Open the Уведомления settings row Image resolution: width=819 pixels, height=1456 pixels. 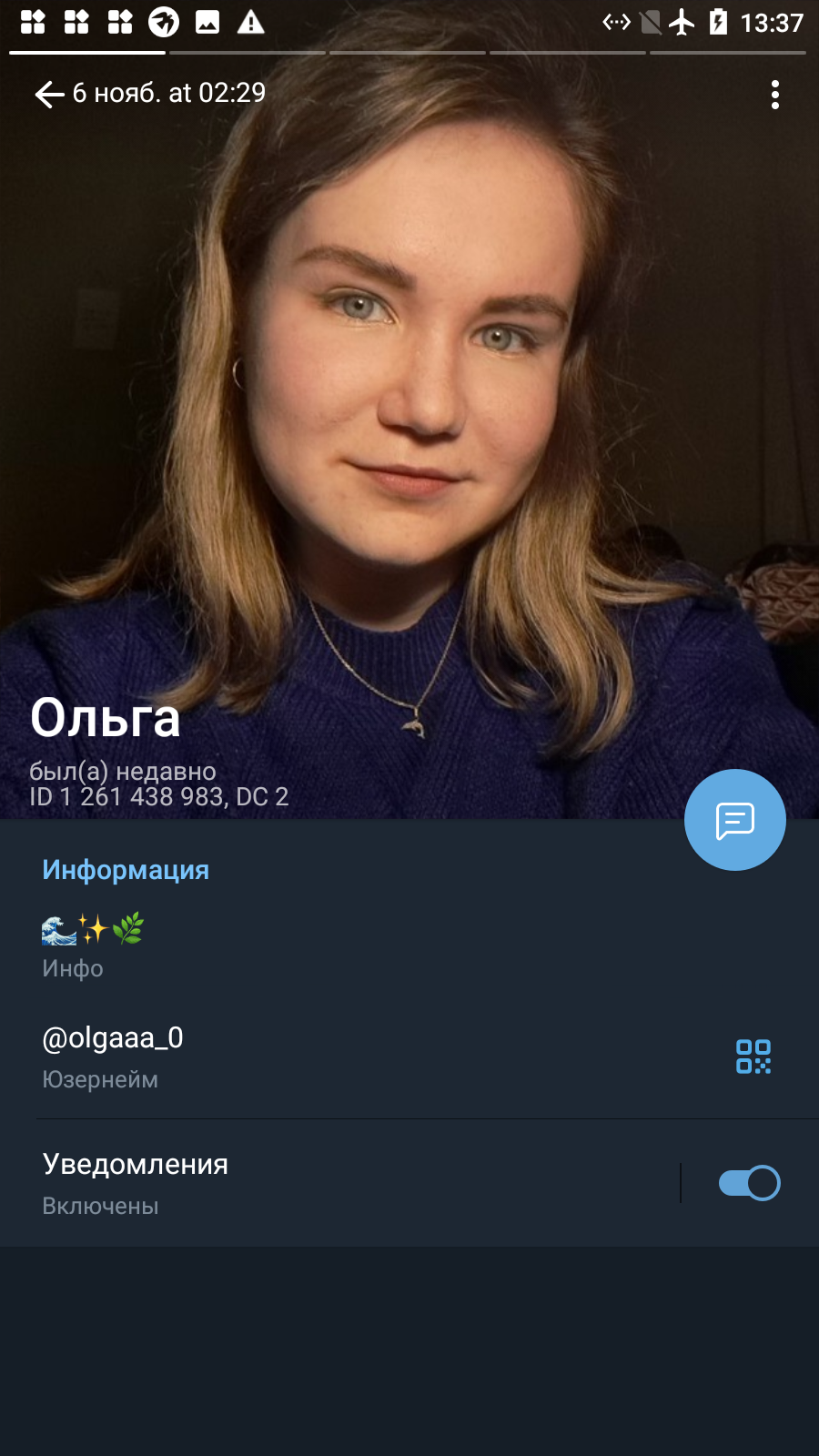pos(339,1183)
